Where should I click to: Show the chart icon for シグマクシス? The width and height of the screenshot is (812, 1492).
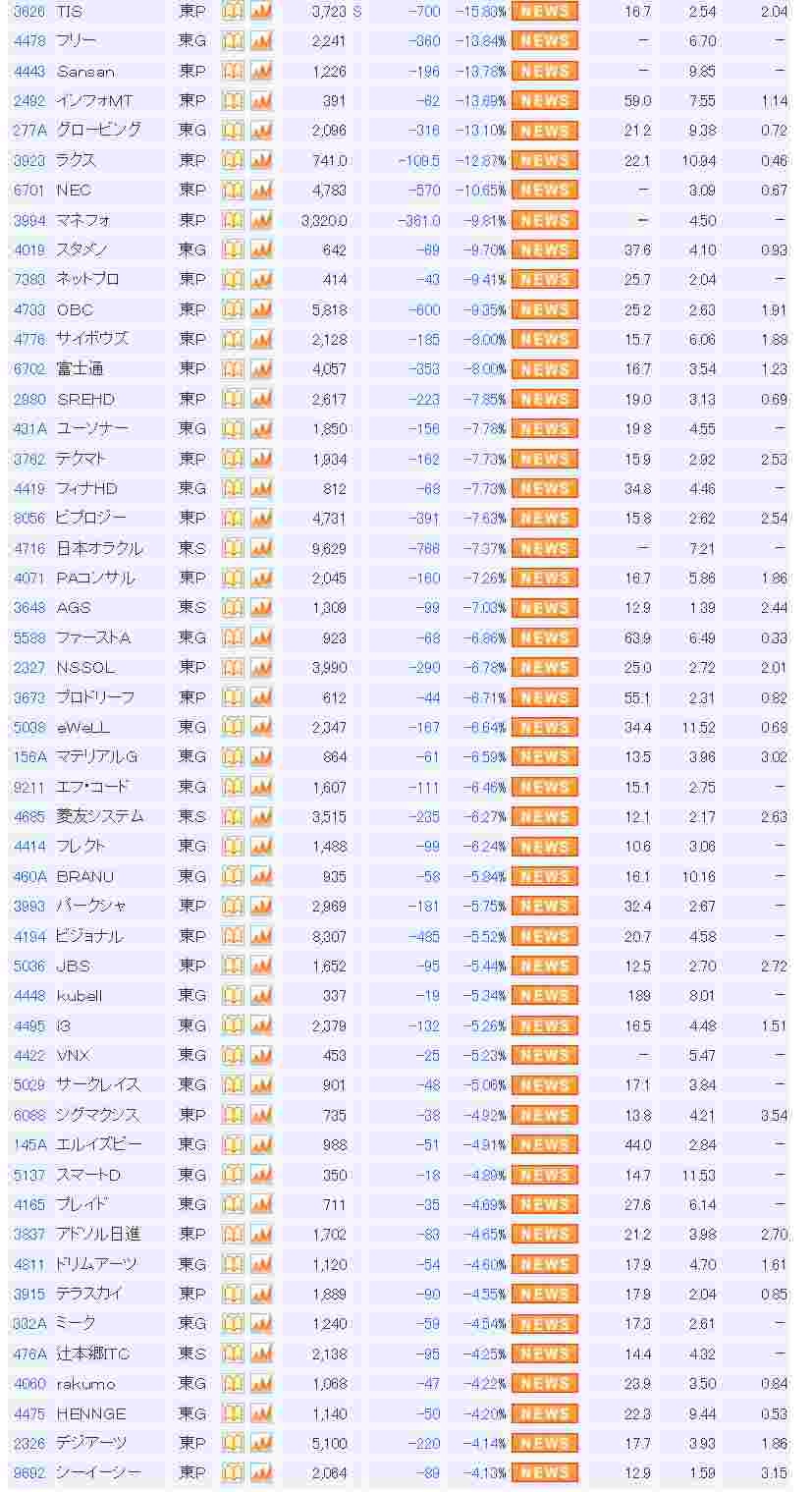click(261, 1115)
